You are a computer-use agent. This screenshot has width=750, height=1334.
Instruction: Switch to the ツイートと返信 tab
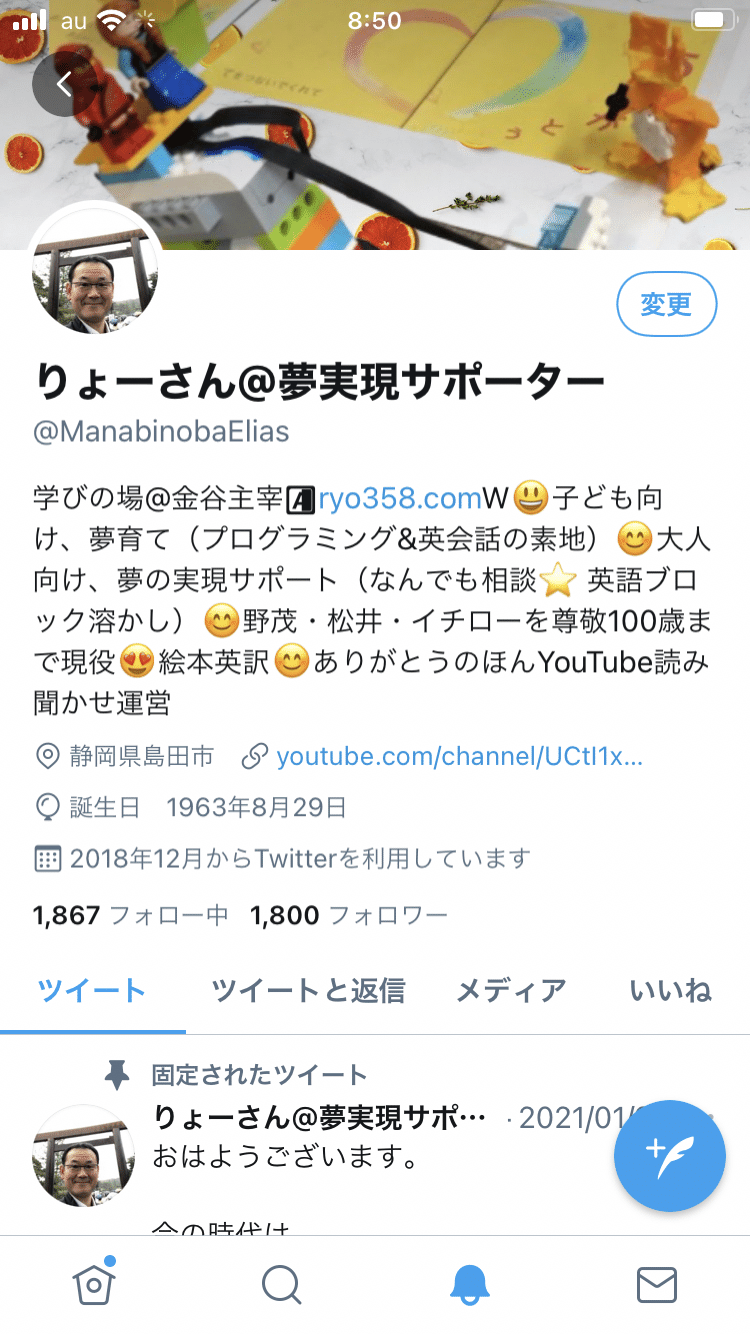308,991
